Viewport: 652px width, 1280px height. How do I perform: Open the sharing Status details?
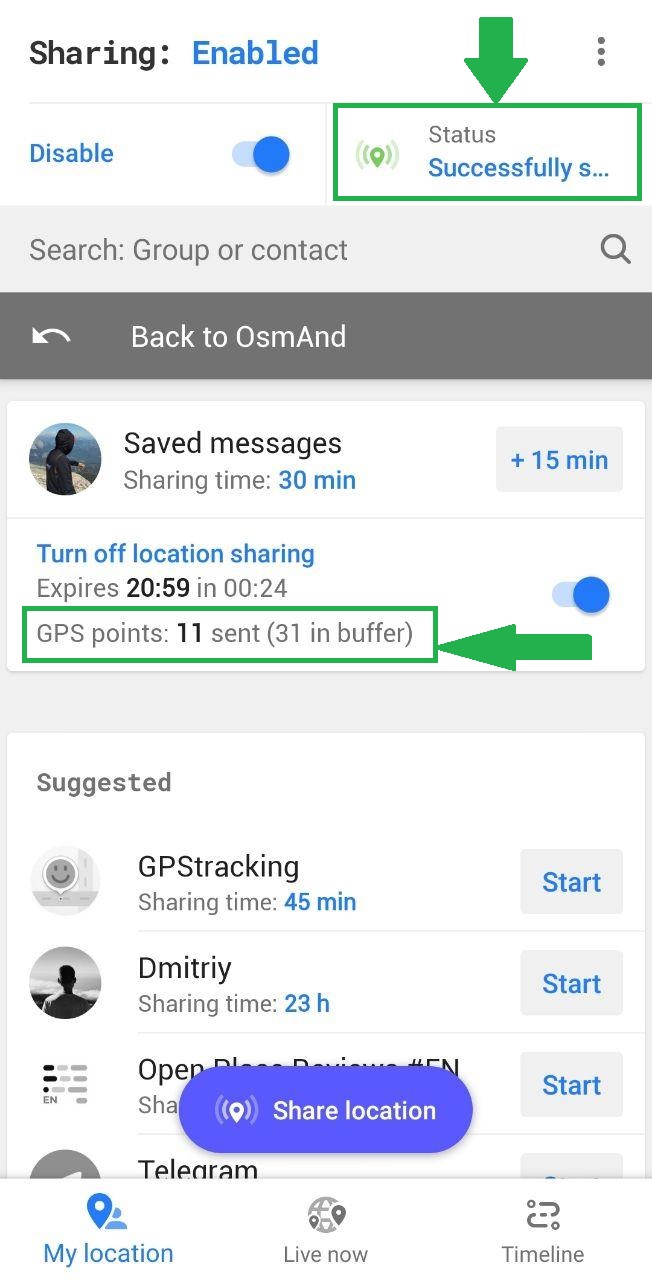487,153
